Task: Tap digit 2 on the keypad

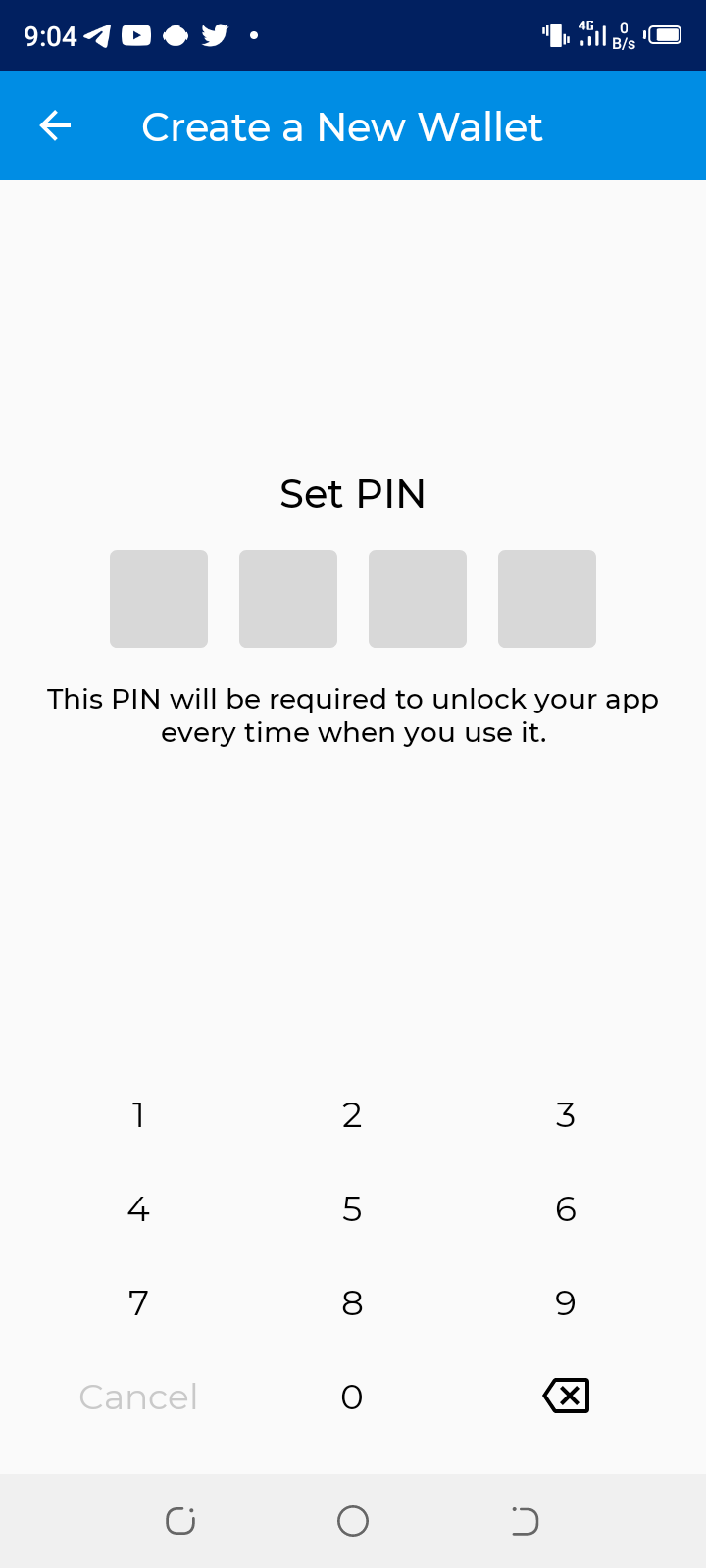Action: click(x=352, y=1115)
